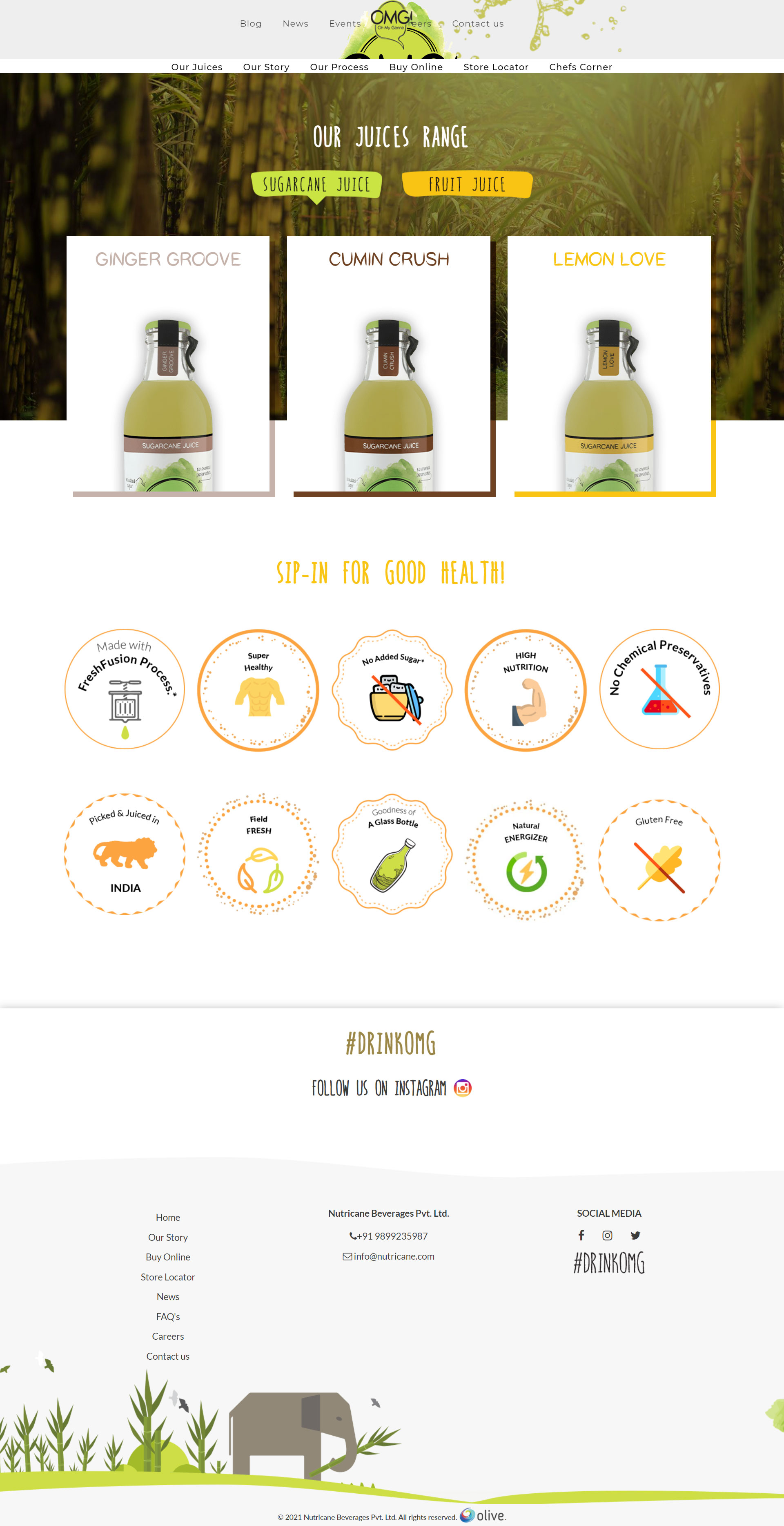Open Store Locator in the navigation bar
Screen dimensions: 784x1526
pyautogui.click(x=496, y=67)
